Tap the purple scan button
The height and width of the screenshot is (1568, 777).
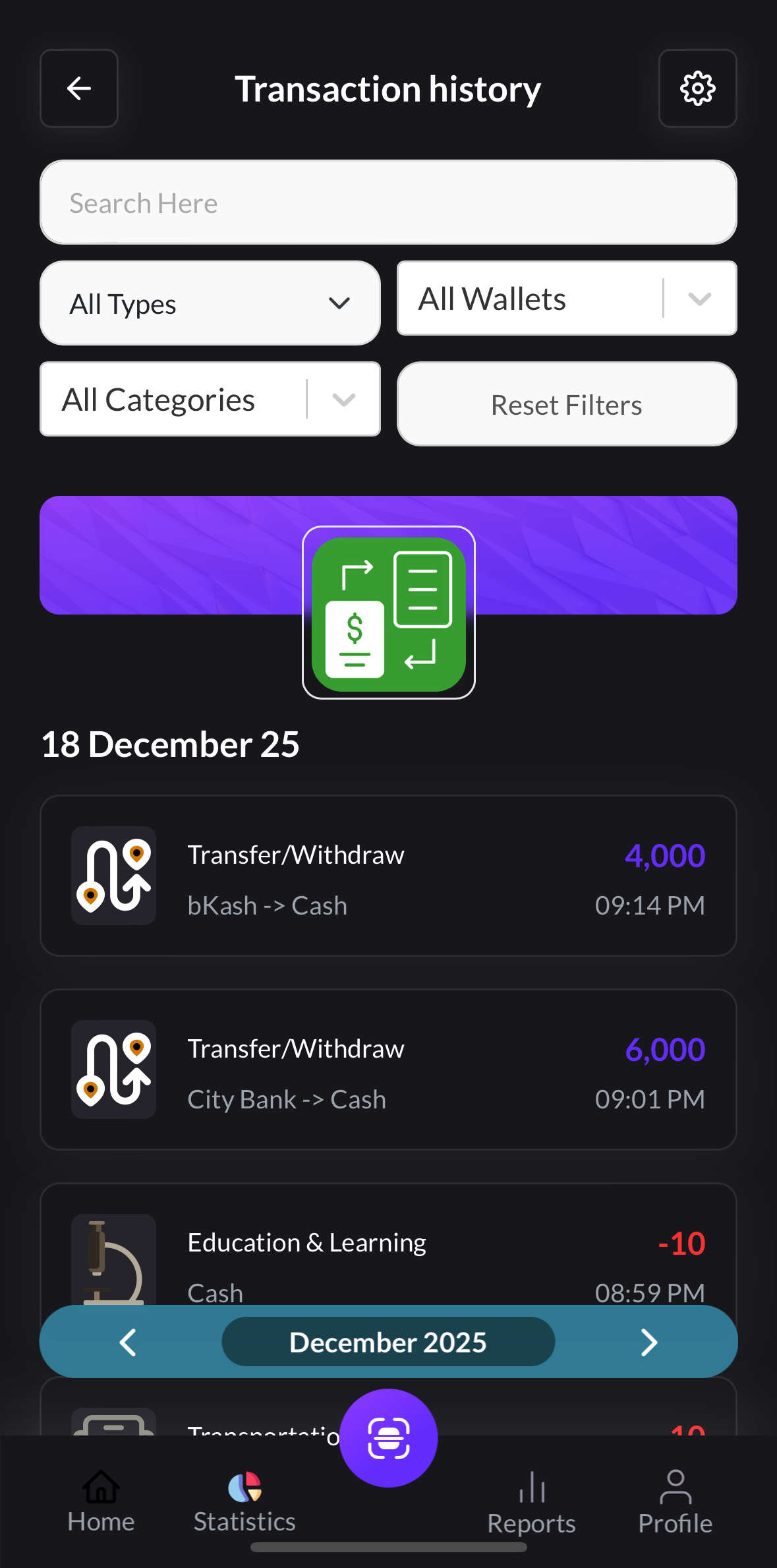tap(388, 1438)
